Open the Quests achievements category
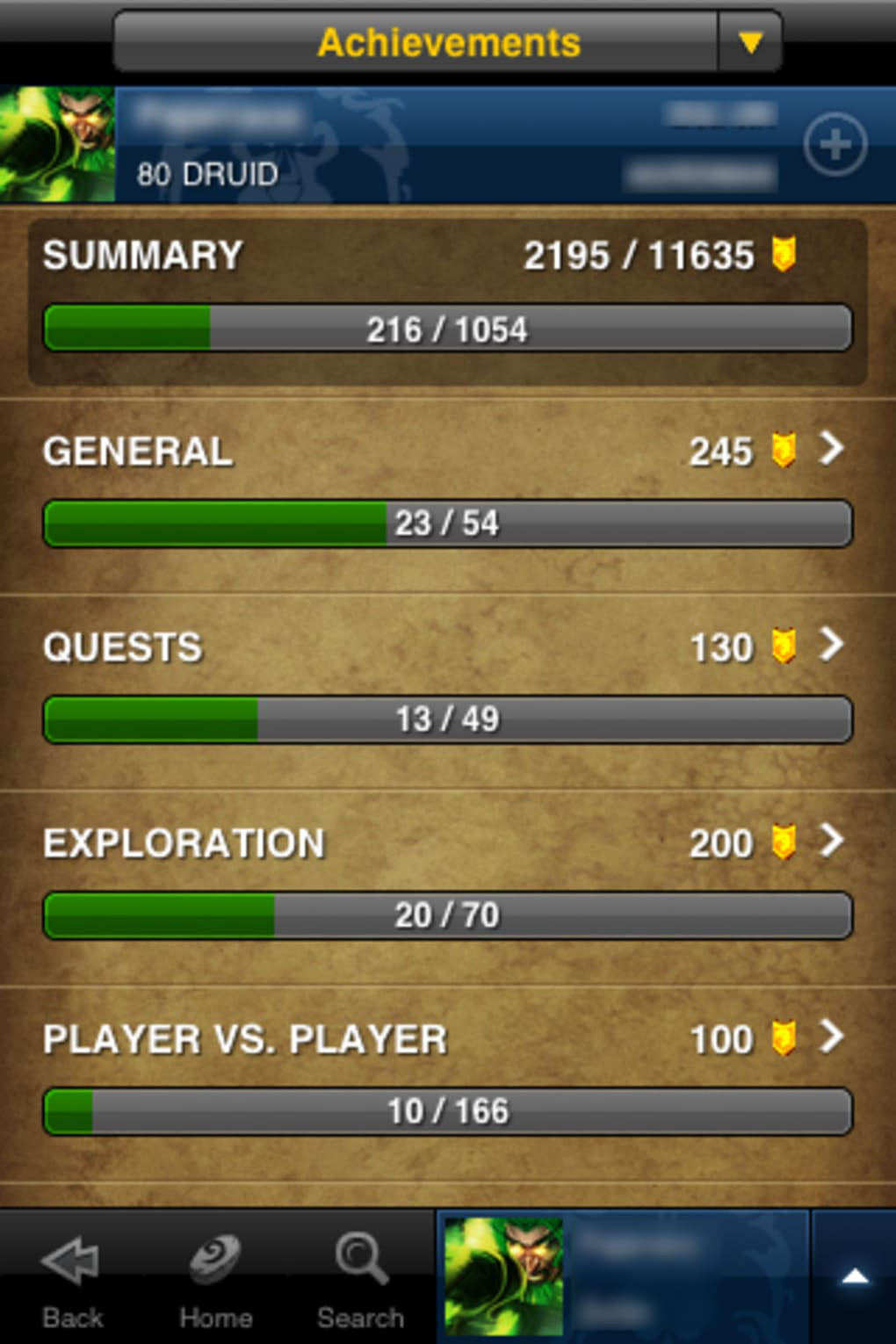Viewport: 896px width, 1344px height. point(830,646)
